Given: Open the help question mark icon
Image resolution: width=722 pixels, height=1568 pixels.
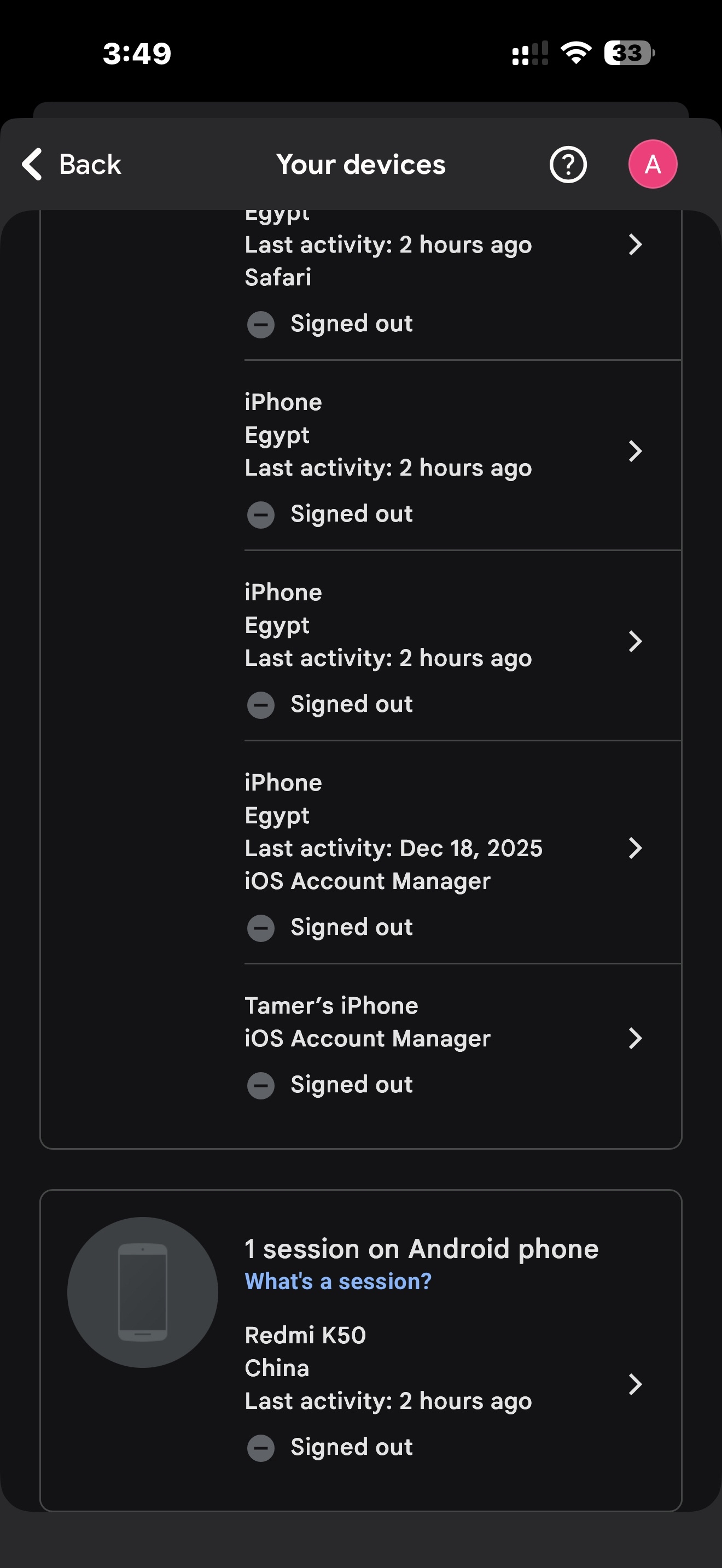Looking at the screenshot, I should click(567, 165).
